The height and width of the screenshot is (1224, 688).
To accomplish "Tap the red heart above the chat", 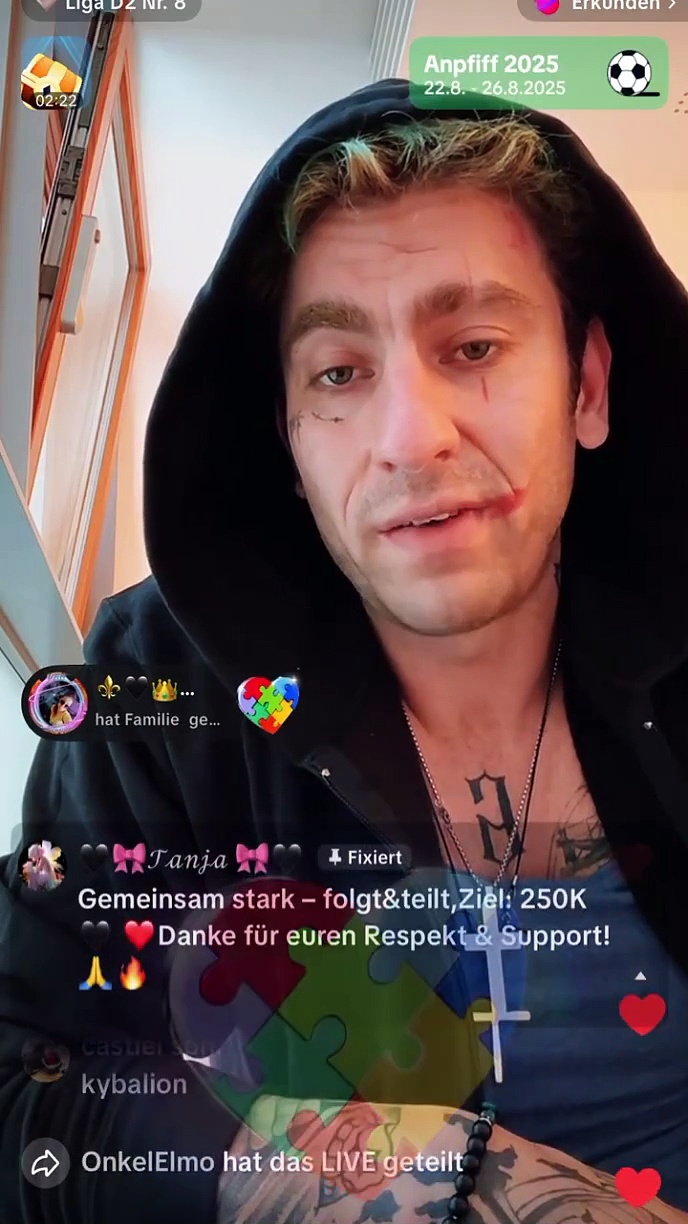I will pos(642,1013).
